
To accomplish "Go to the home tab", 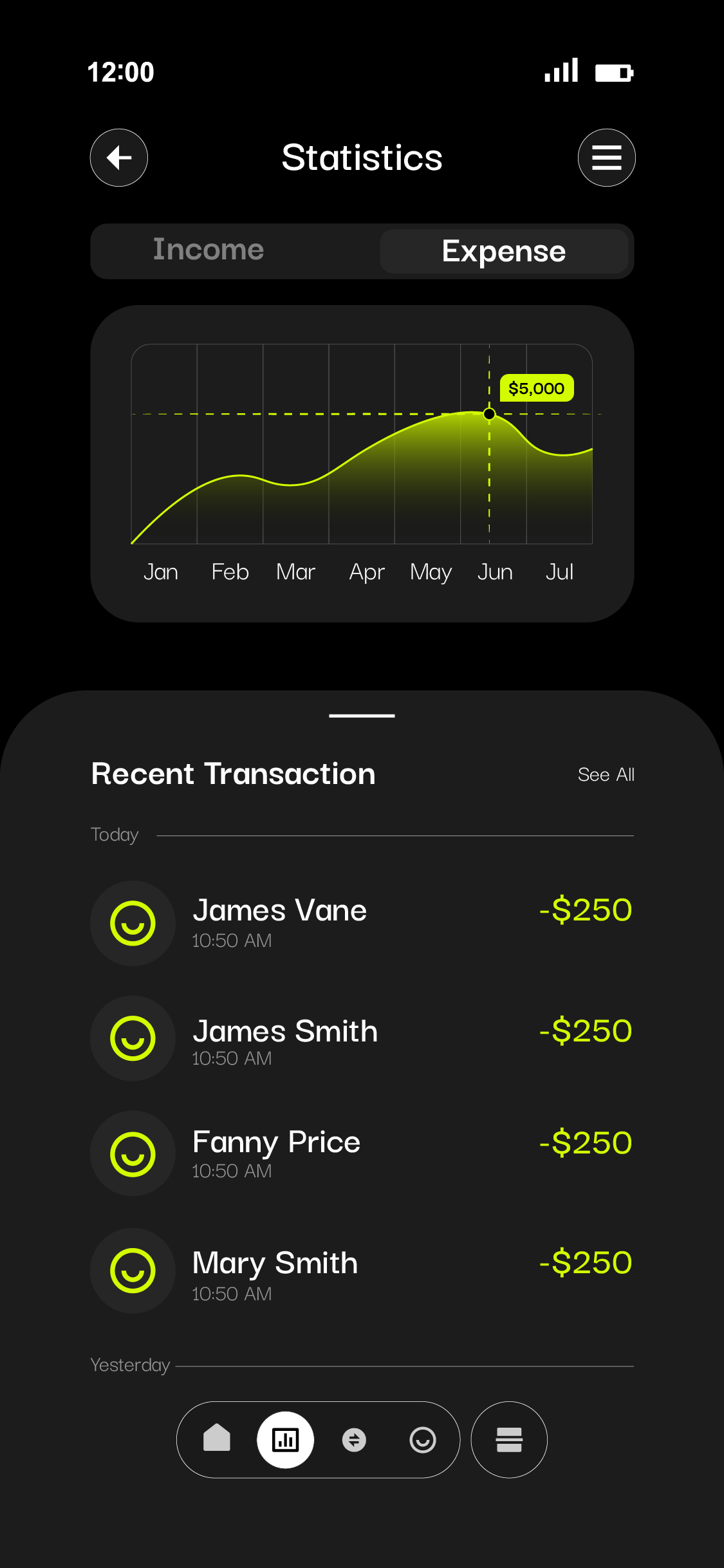I will click(217, 1439).
